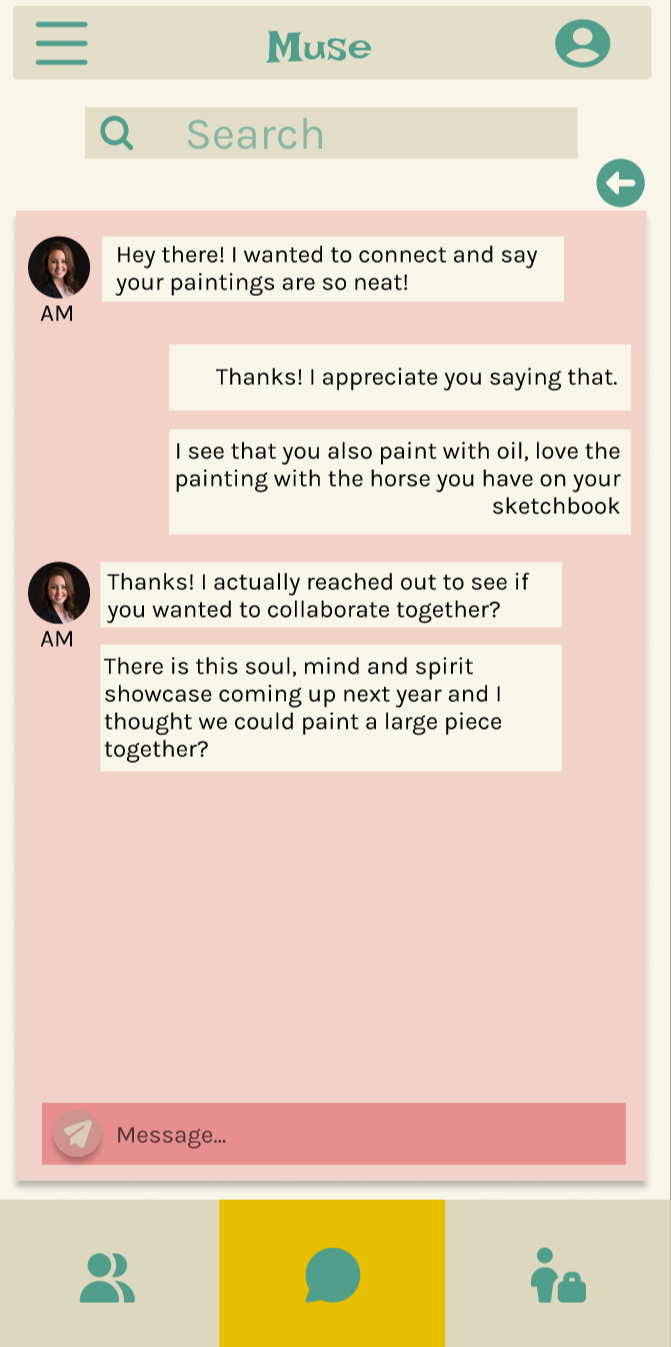Viewport: 671px width, 1347px height.
Task: Select the chat bubble tab
Action: [332, 1274]
